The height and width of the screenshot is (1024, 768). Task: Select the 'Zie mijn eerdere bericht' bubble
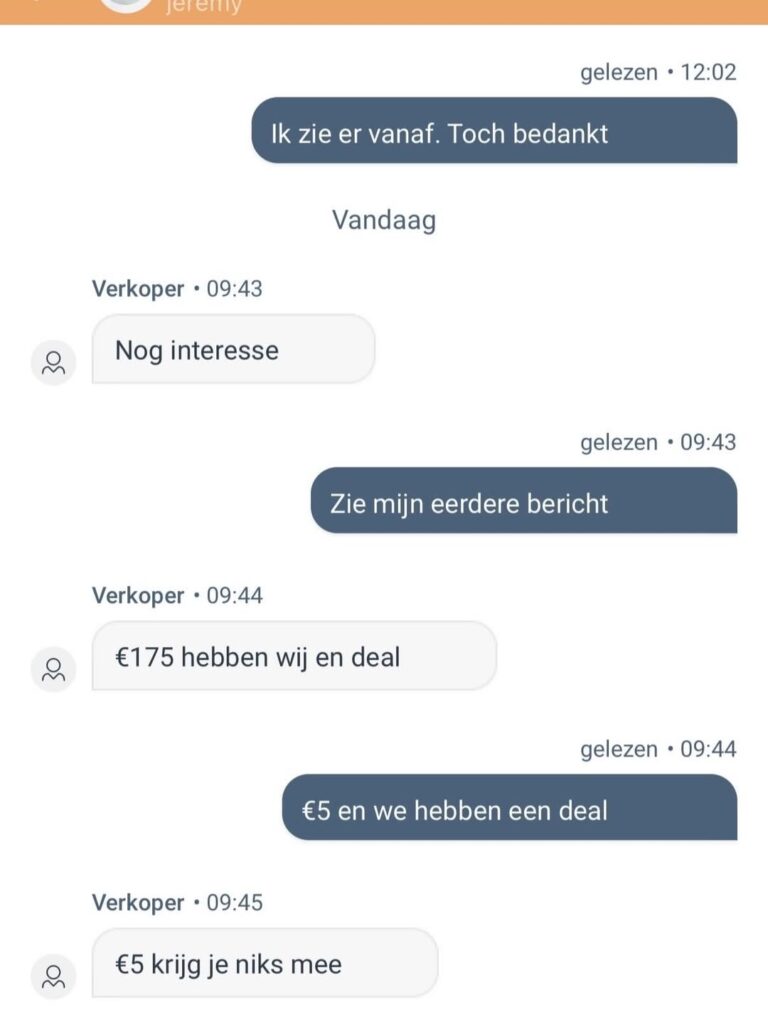point(520,503)
